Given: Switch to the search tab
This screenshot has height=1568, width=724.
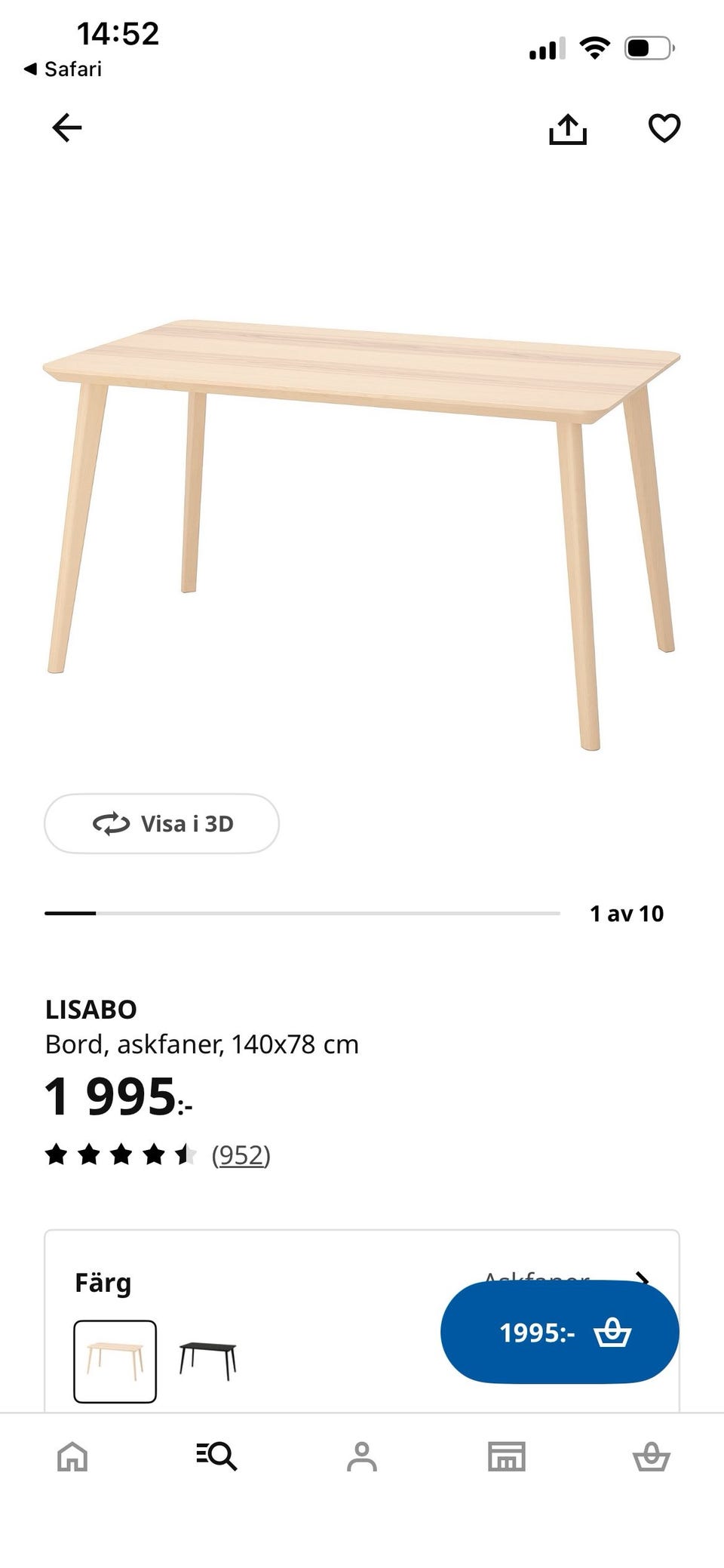Looking at the screenshot, I should (216, 1456).
